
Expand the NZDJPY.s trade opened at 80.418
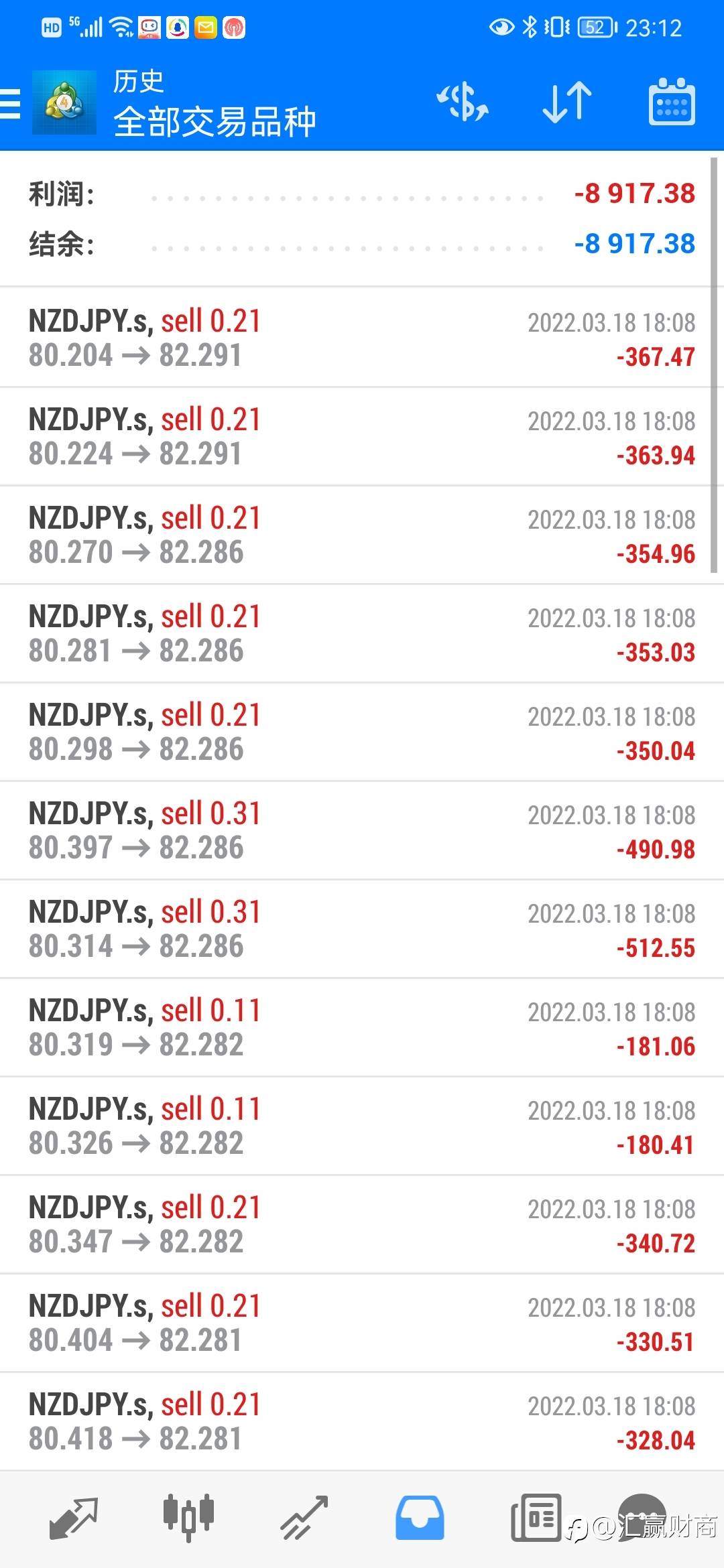click(x=362, y=1421)
